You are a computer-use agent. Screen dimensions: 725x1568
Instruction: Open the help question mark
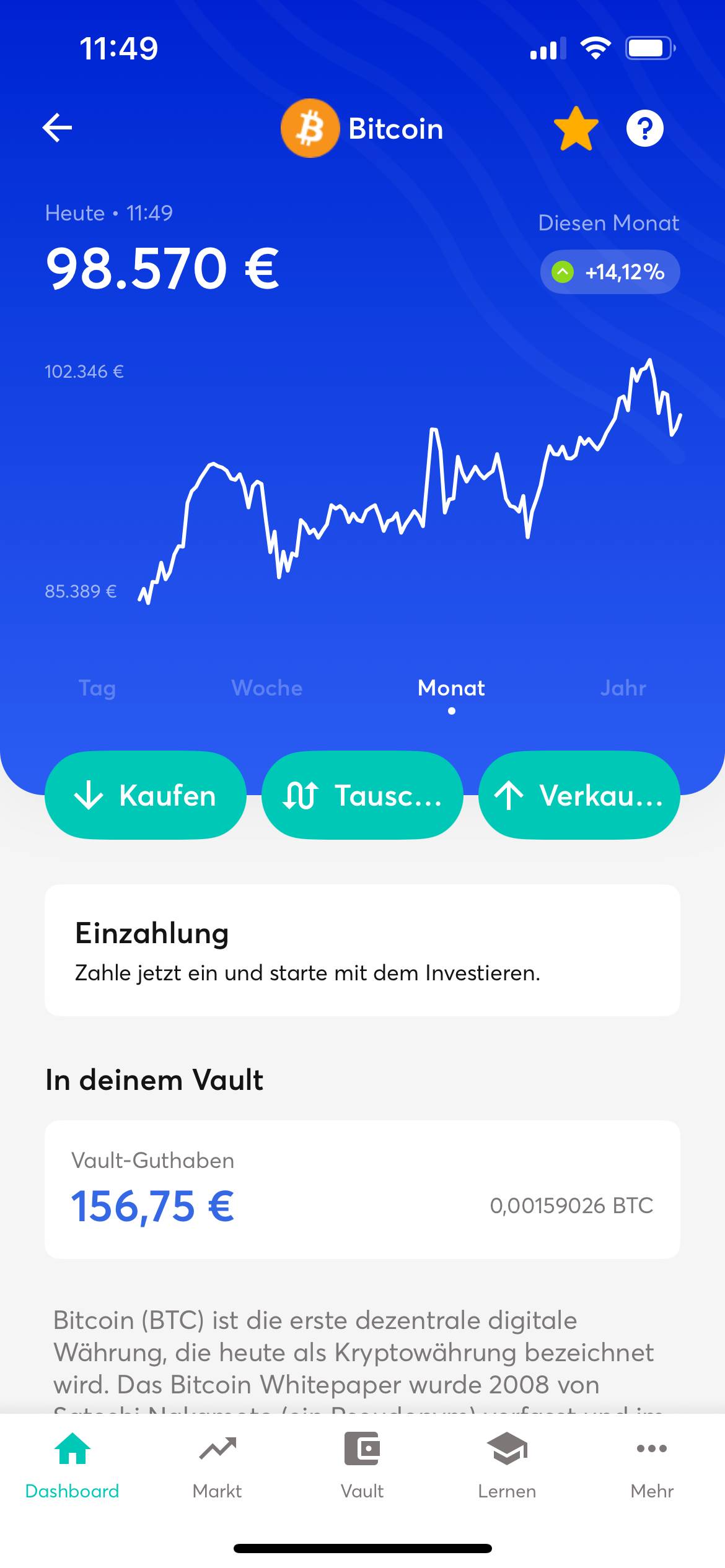tap(644, 129)
